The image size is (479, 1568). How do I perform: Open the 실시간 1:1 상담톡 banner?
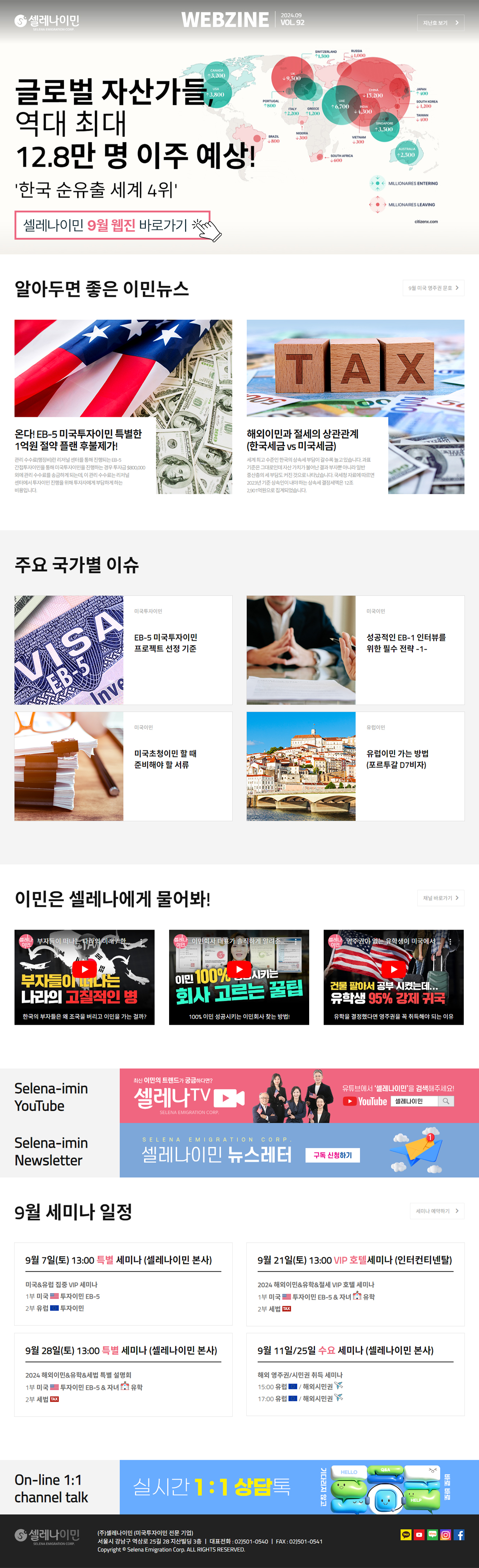pyautogui.click(x=299, y=1486)
